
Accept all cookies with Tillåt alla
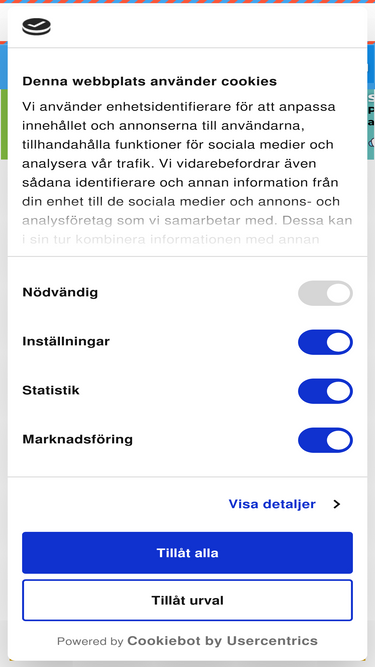coord(188,553)
